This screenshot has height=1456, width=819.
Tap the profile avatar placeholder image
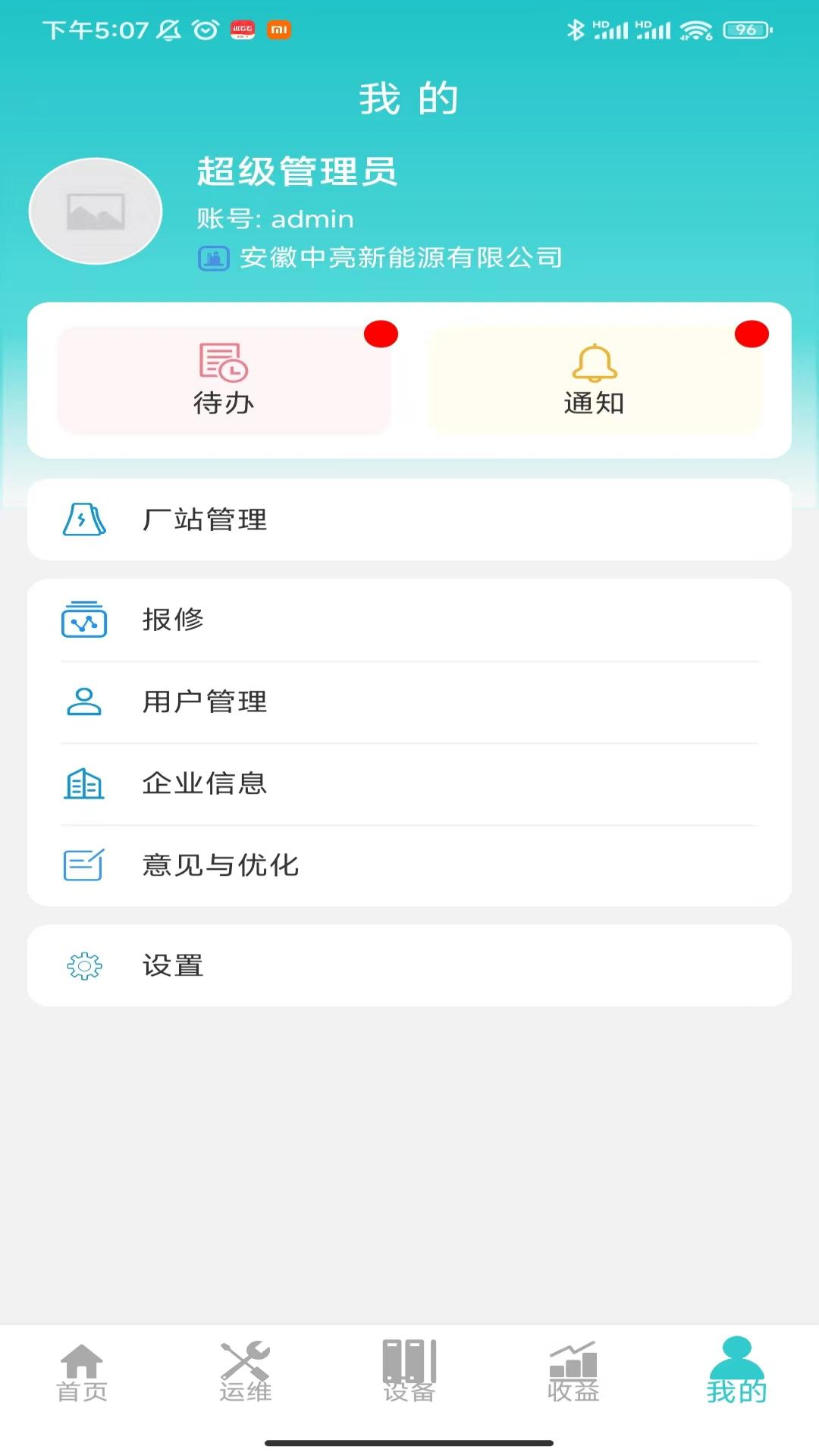pos(95,212)
